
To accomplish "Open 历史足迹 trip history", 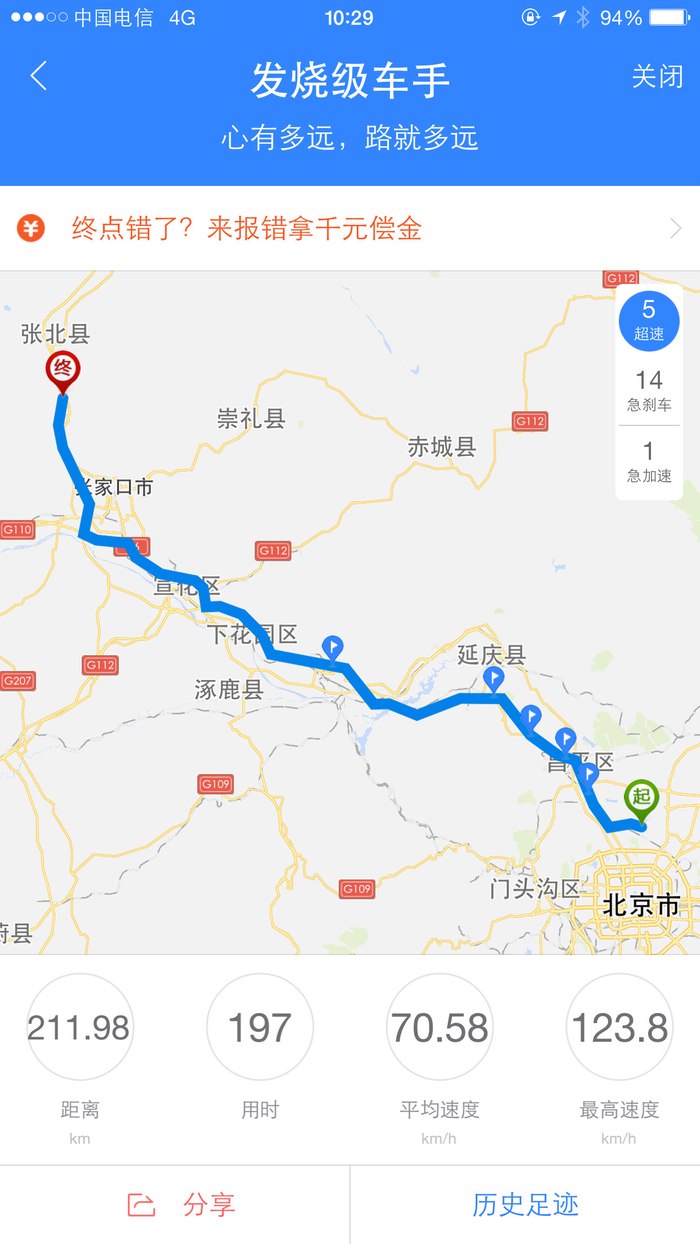I will 525,1205.
